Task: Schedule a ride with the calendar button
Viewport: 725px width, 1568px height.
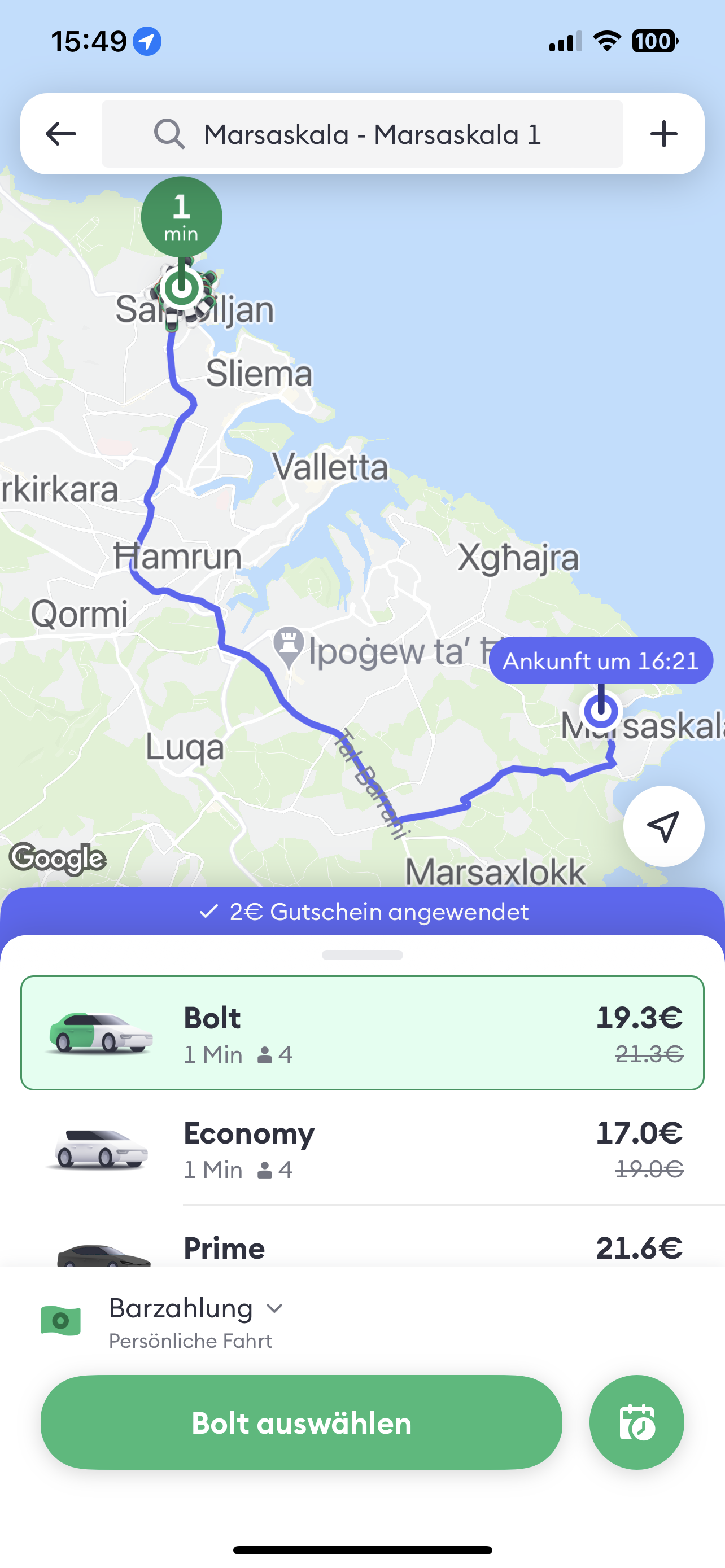Action: pyautogui.click(x=637, y=1422)
